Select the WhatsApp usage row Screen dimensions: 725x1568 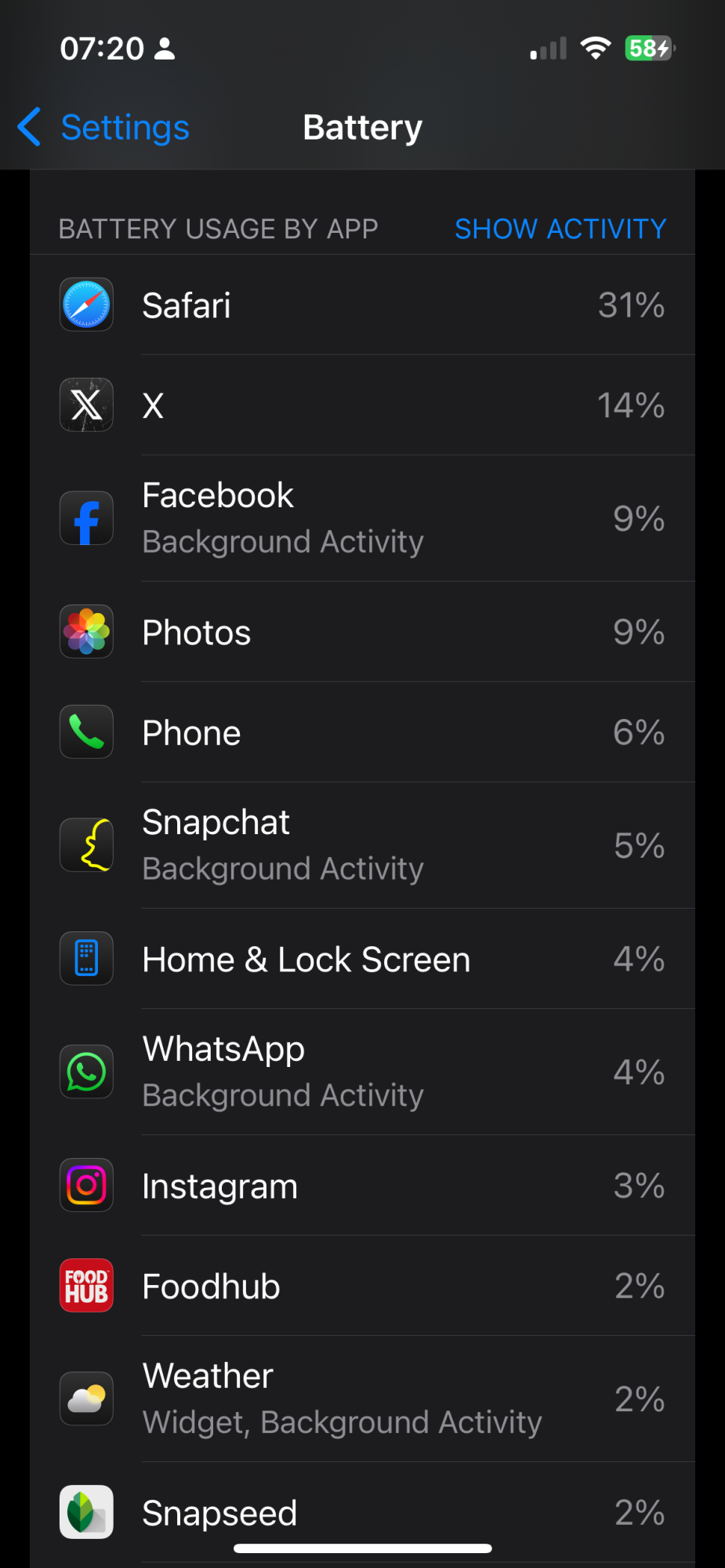pos(362,1072)
